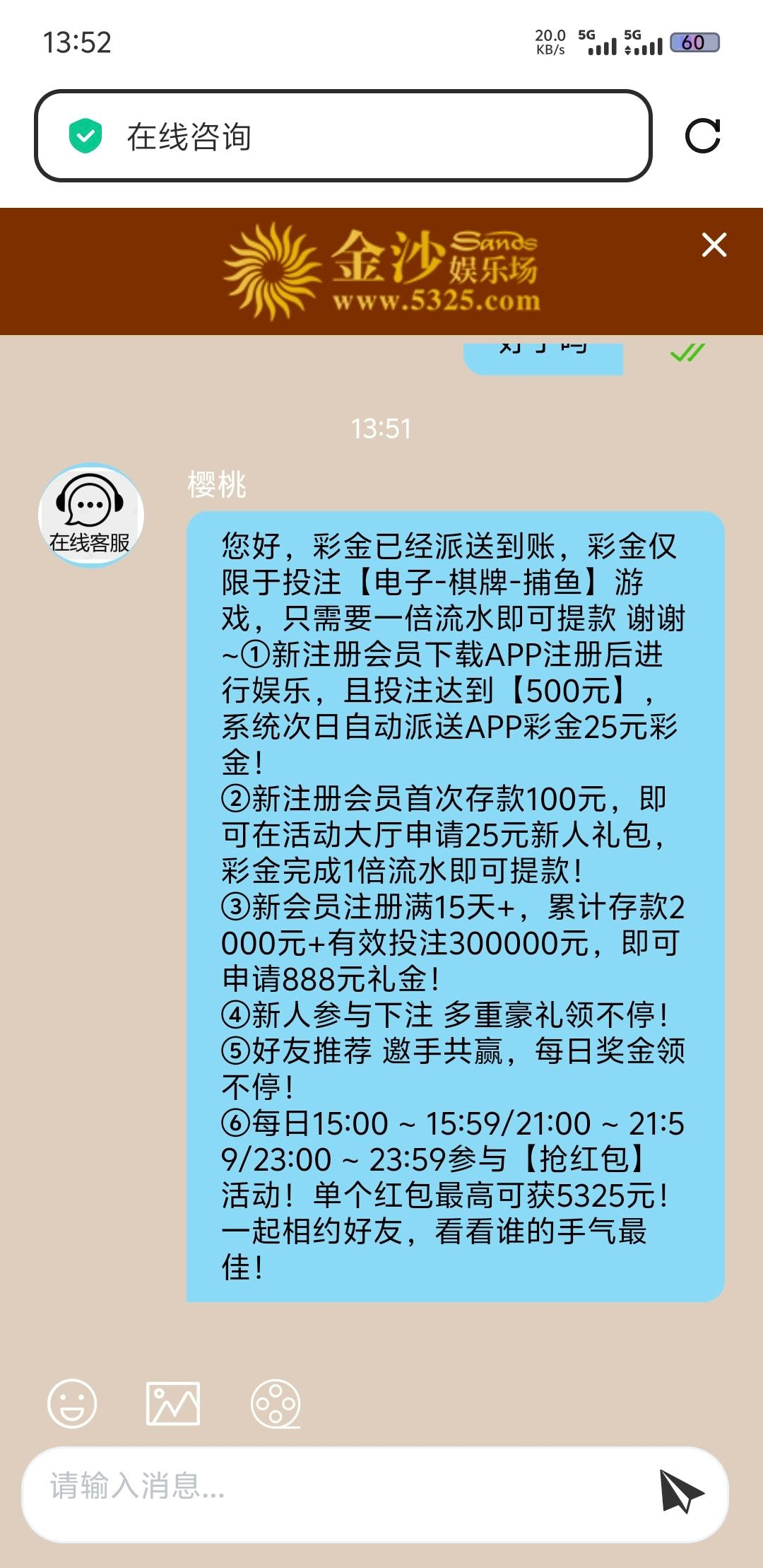Send the message with the arrow icon

pos(680,1490)
